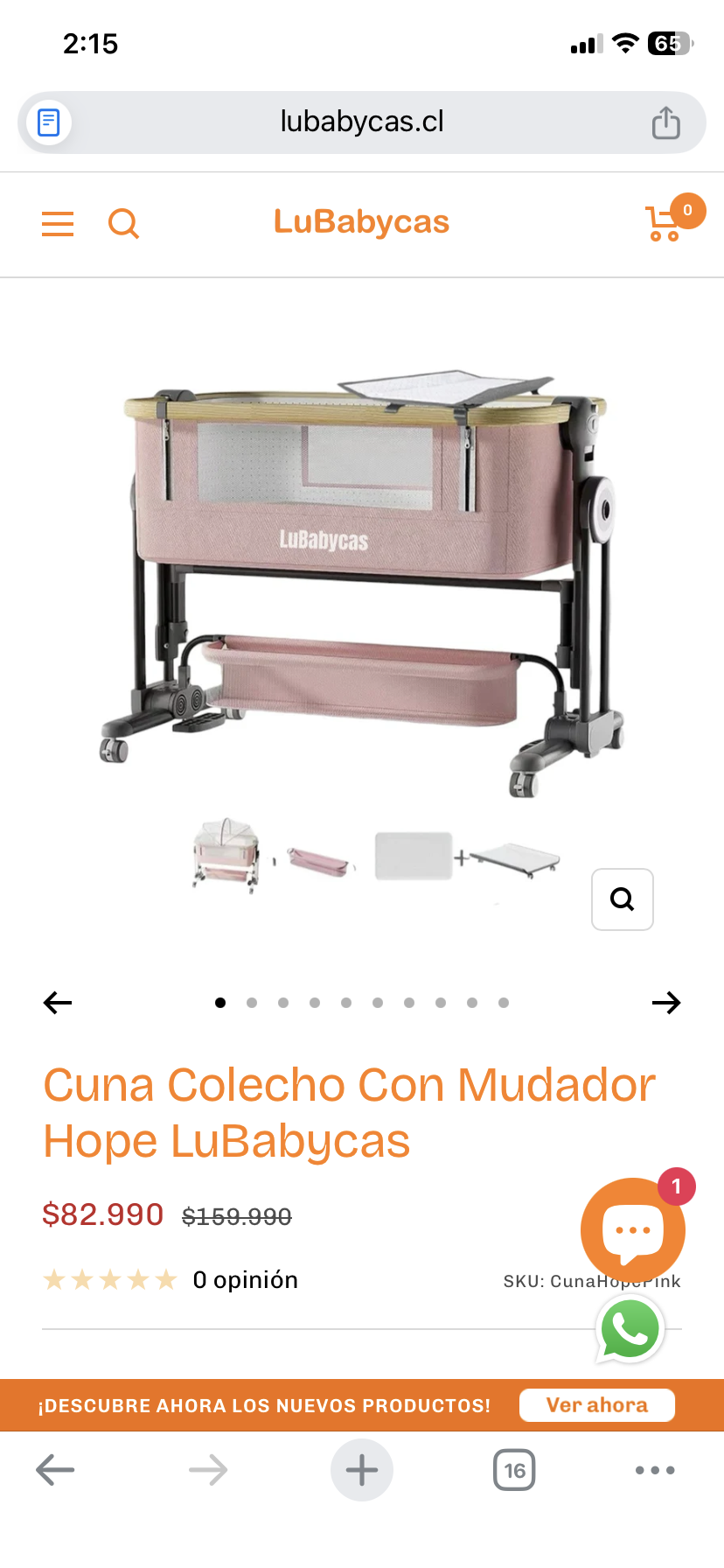
Task: Tap Ver ahora in the promo banner
Action: pos(596,1405)
